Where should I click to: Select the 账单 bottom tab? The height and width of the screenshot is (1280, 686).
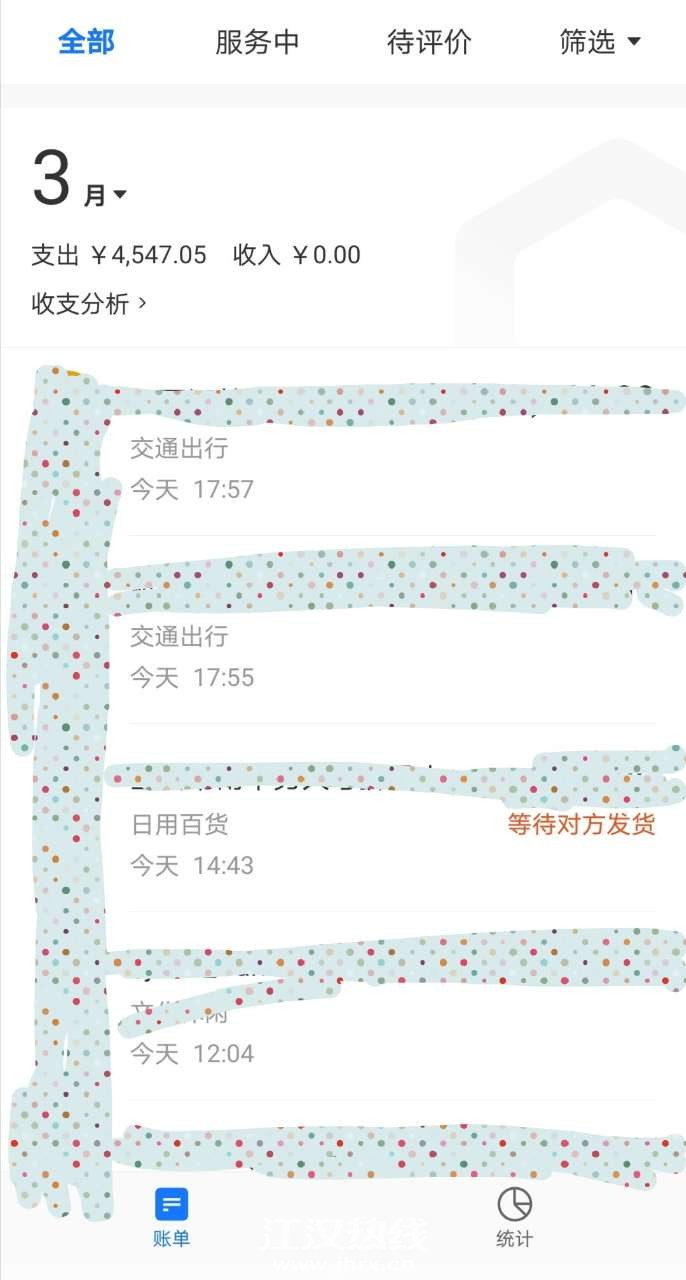[171, 1217]
